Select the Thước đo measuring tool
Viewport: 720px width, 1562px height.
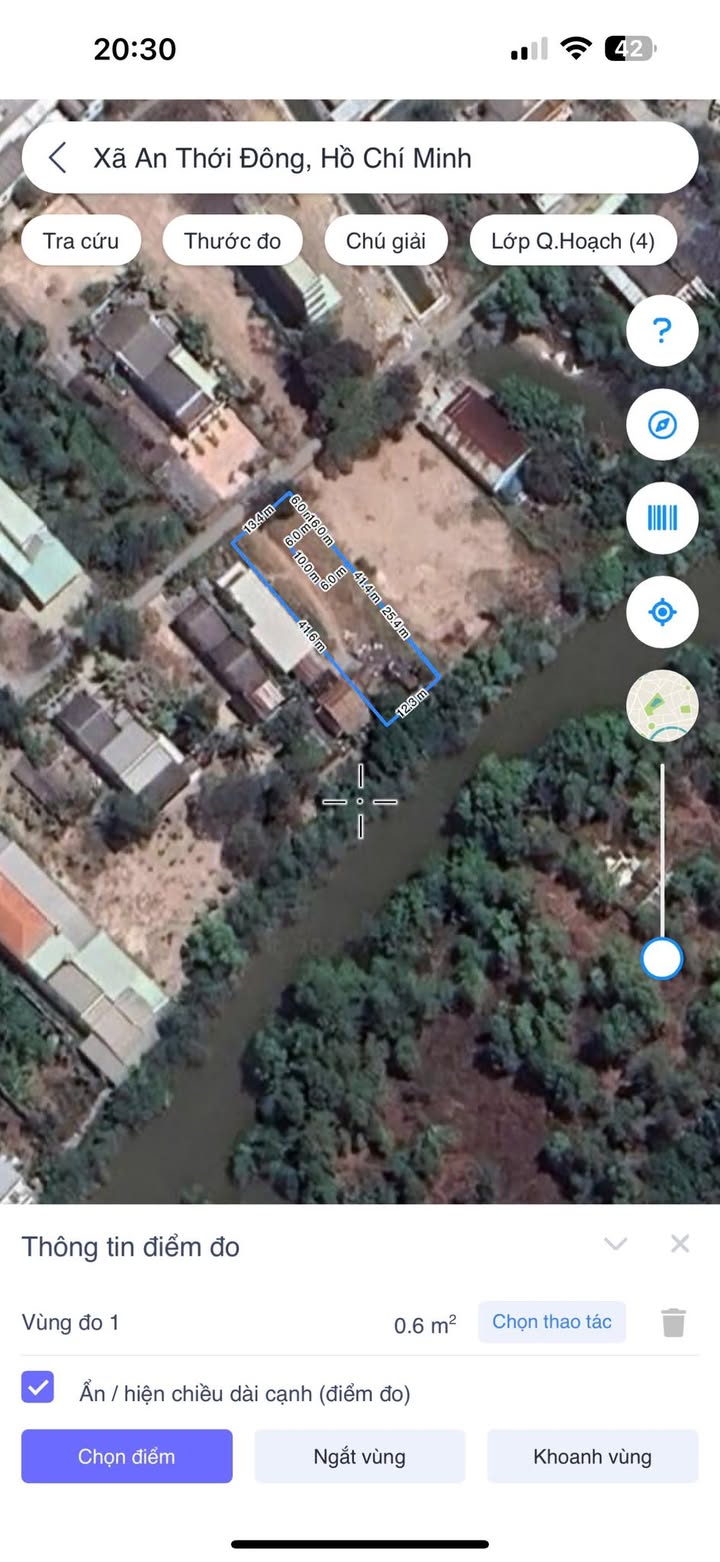coord(232,241)
